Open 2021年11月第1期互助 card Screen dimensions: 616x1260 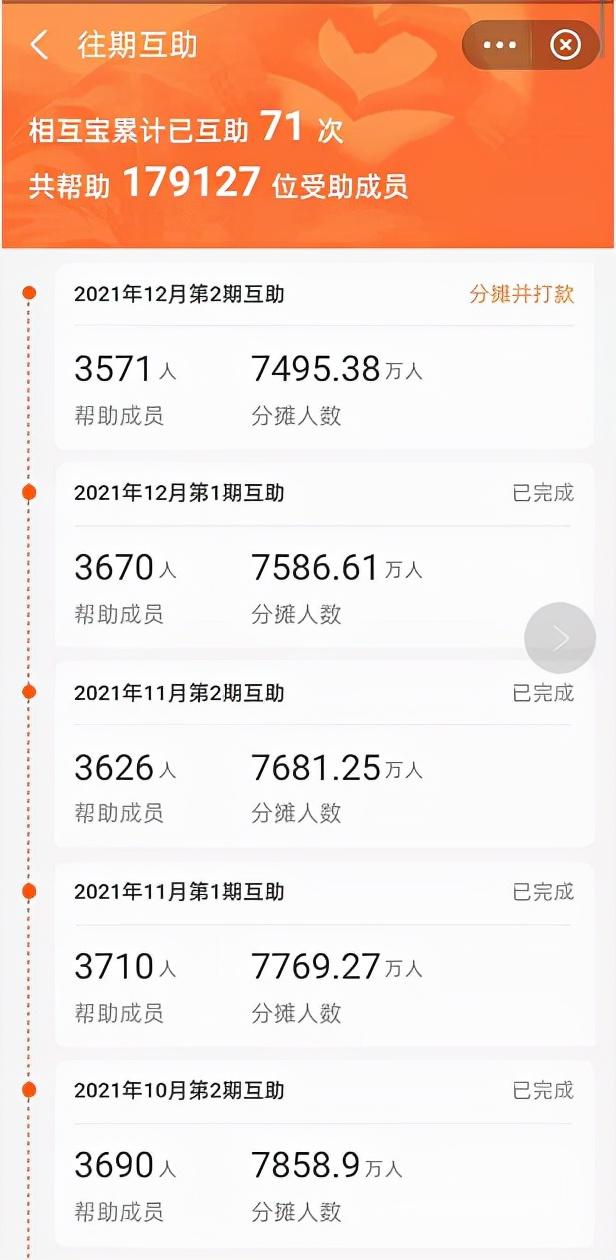tap(324, 954)
